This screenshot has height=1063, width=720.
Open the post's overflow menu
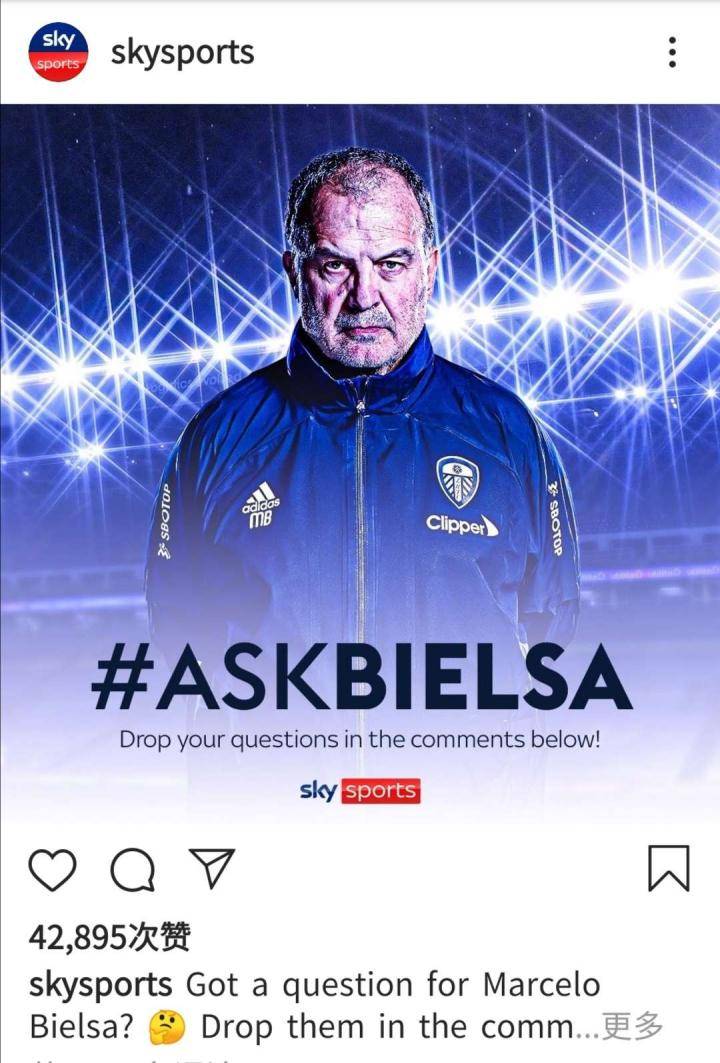[672, 52]
